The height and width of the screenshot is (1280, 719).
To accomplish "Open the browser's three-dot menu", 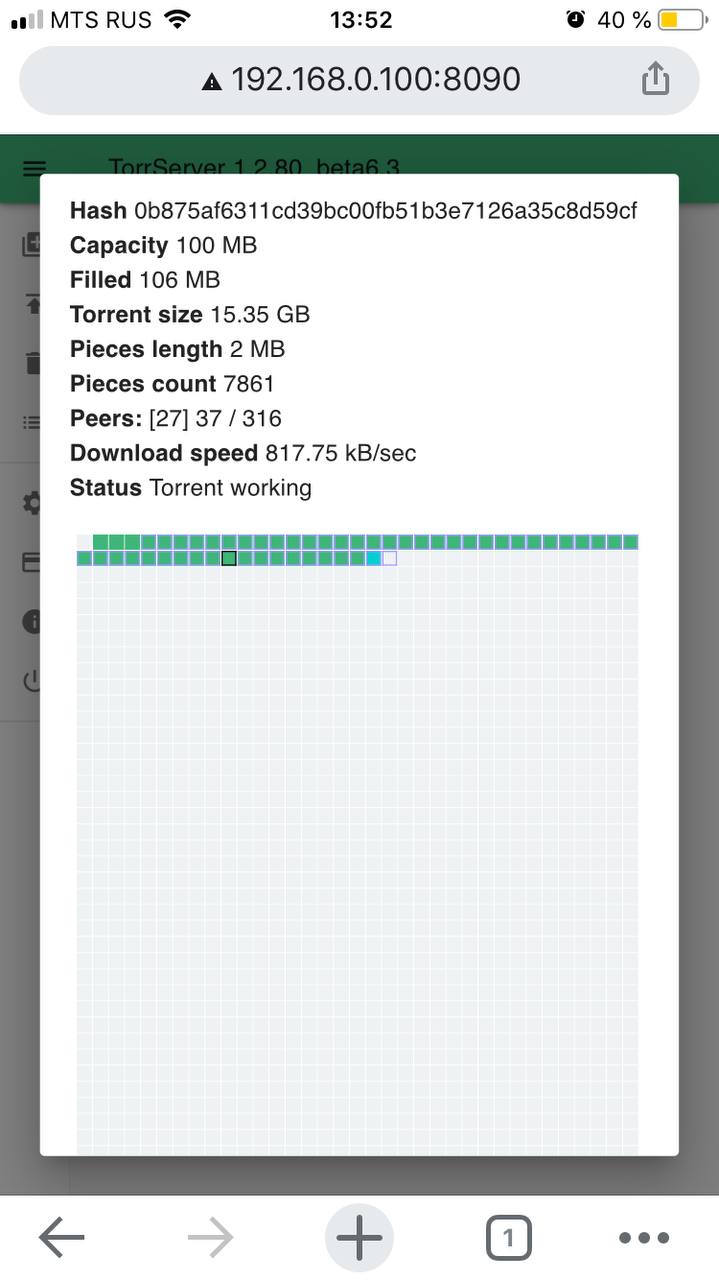I will 644,1239.
